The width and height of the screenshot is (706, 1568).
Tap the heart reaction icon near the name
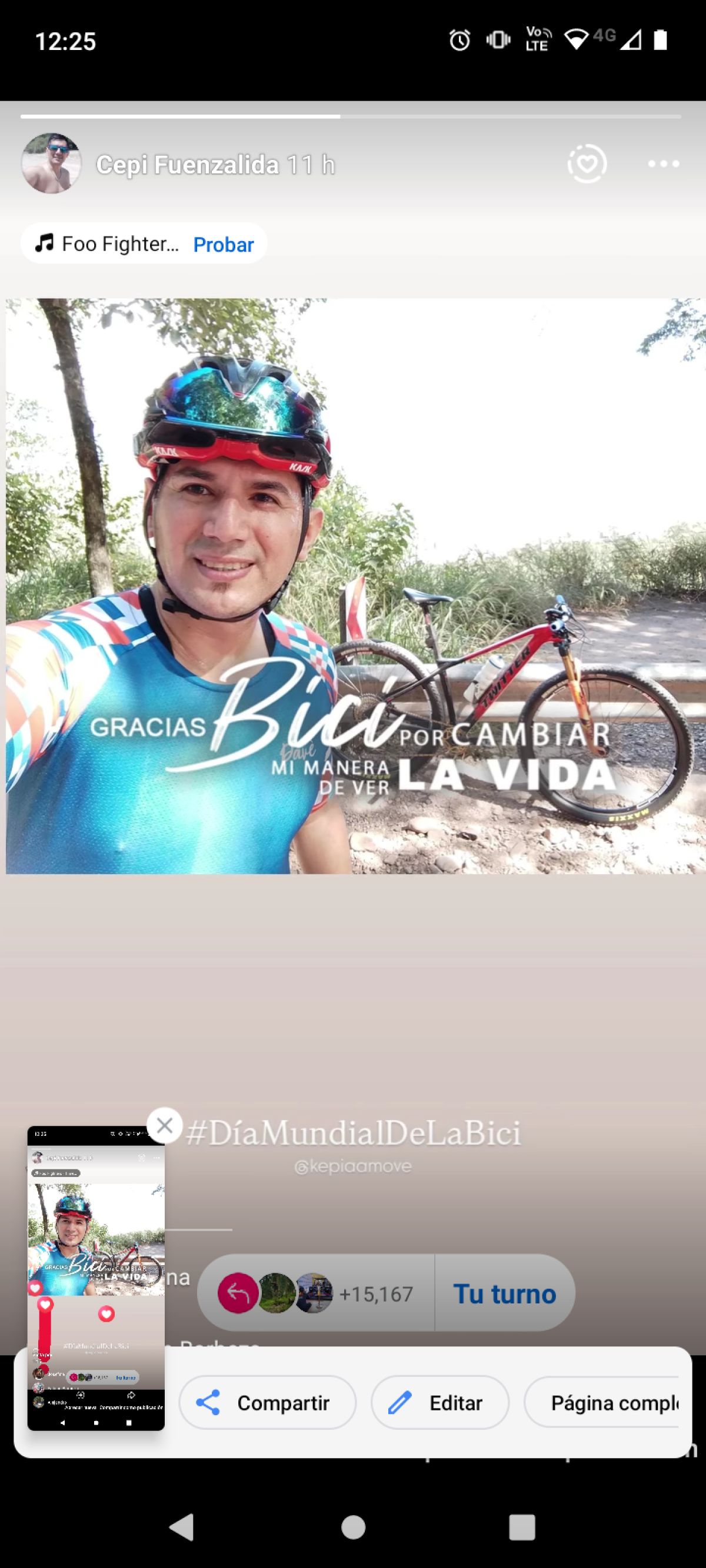[x=587, y=163]
